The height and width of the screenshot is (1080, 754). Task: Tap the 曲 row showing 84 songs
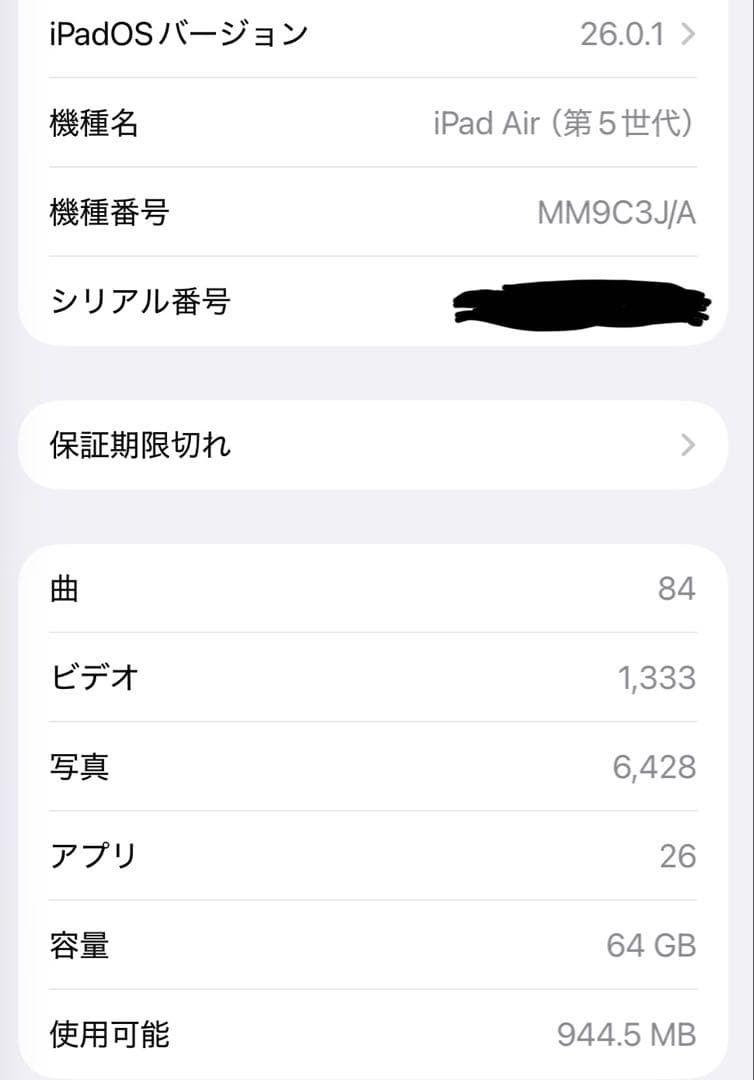point(377,589)
